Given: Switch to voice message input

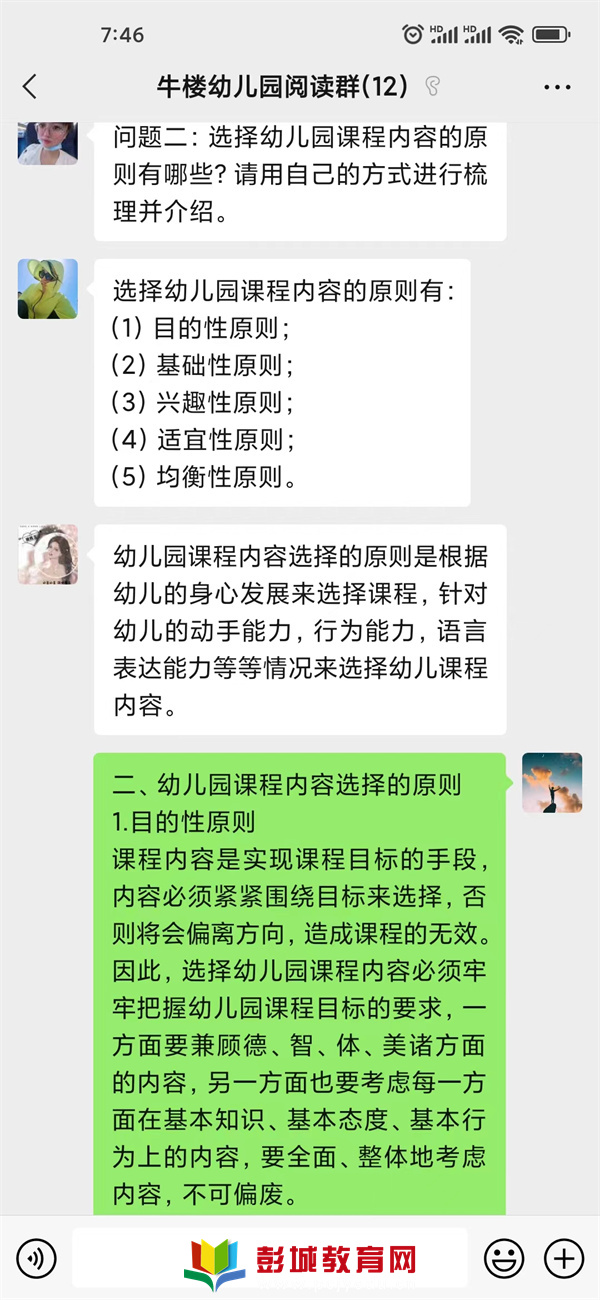Looking at the screenshot, I should click(x=37, y=1257).
